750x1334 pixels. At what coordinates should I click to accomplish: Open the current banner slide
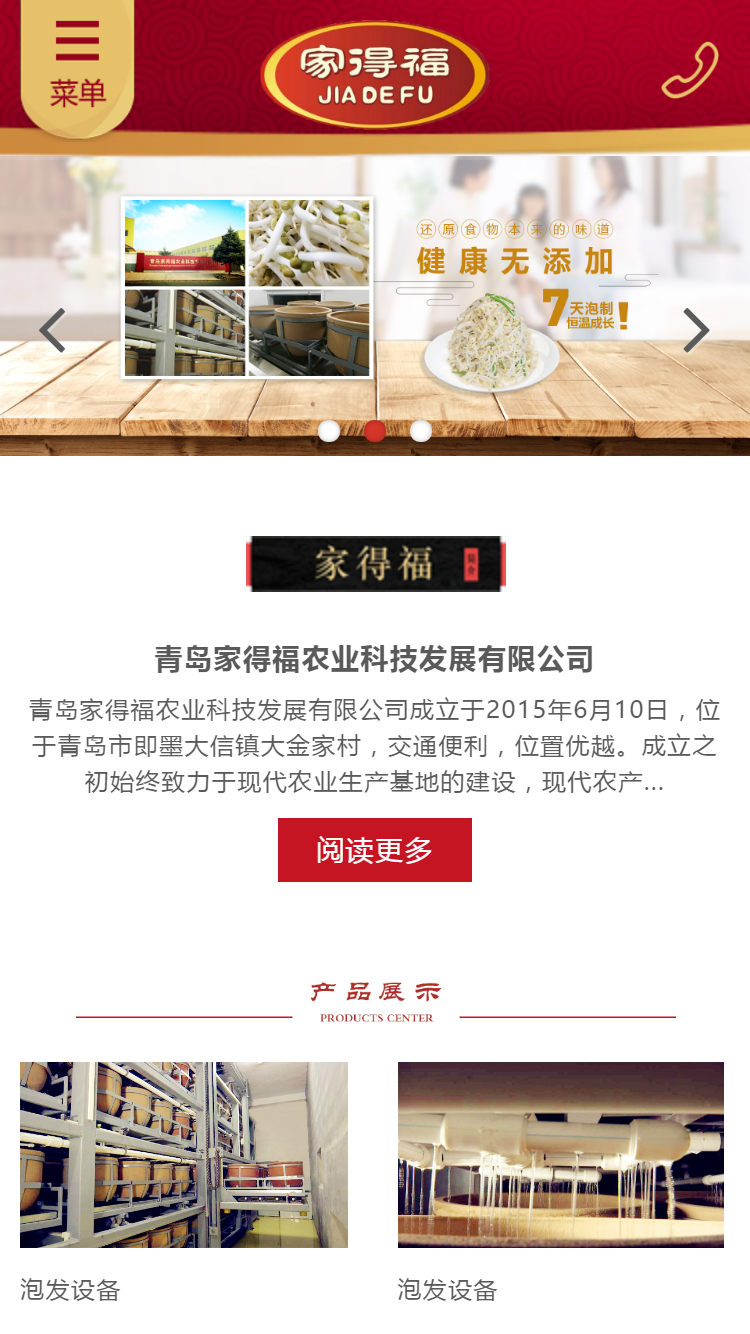point(375,300)
